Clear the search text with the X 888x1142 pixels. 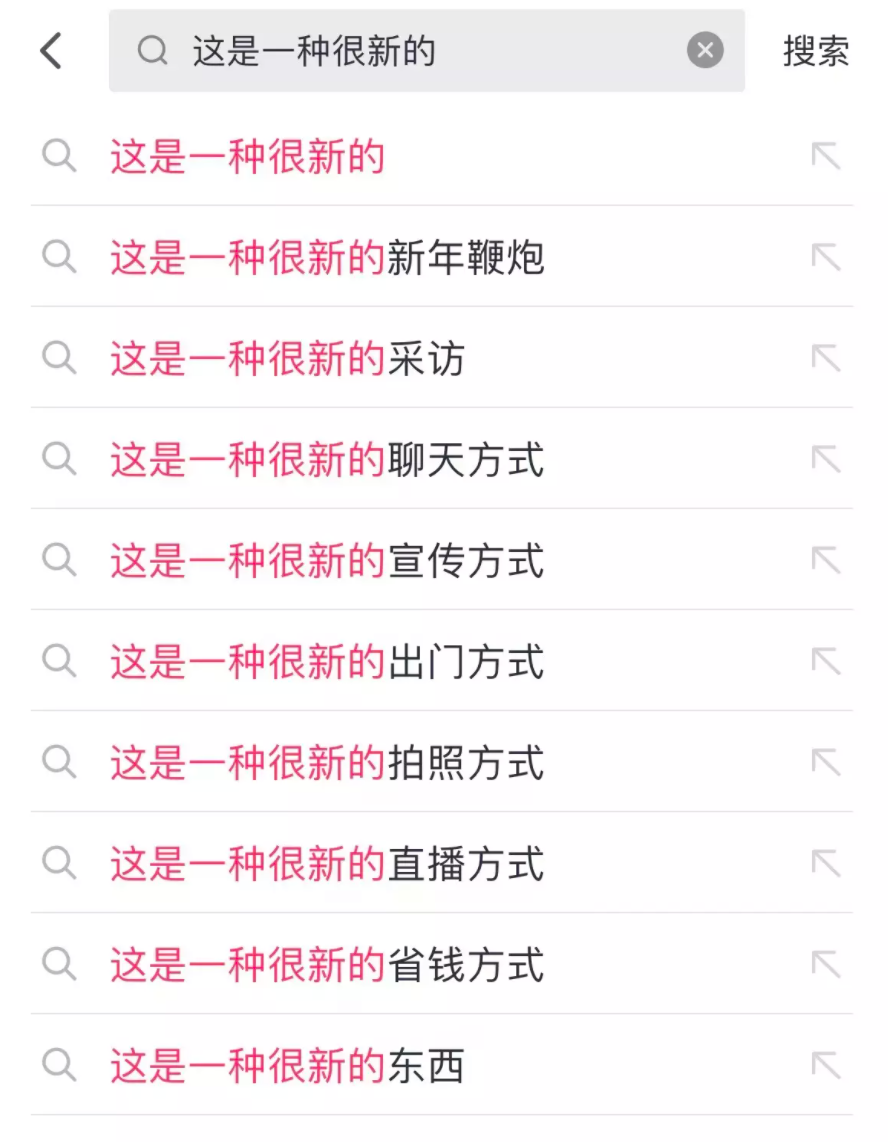click(705, 51)
